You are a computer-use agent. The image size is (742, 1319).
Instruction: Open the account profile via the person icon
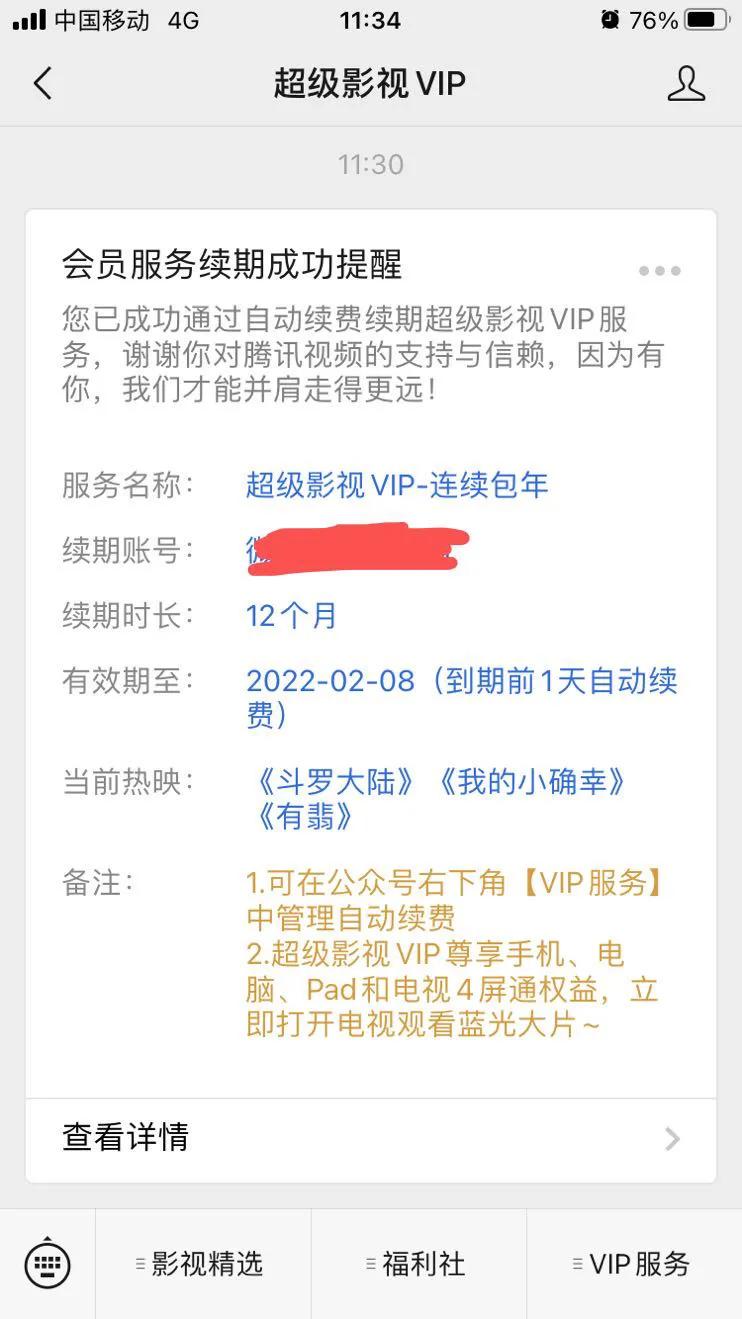tap(686, 84)
